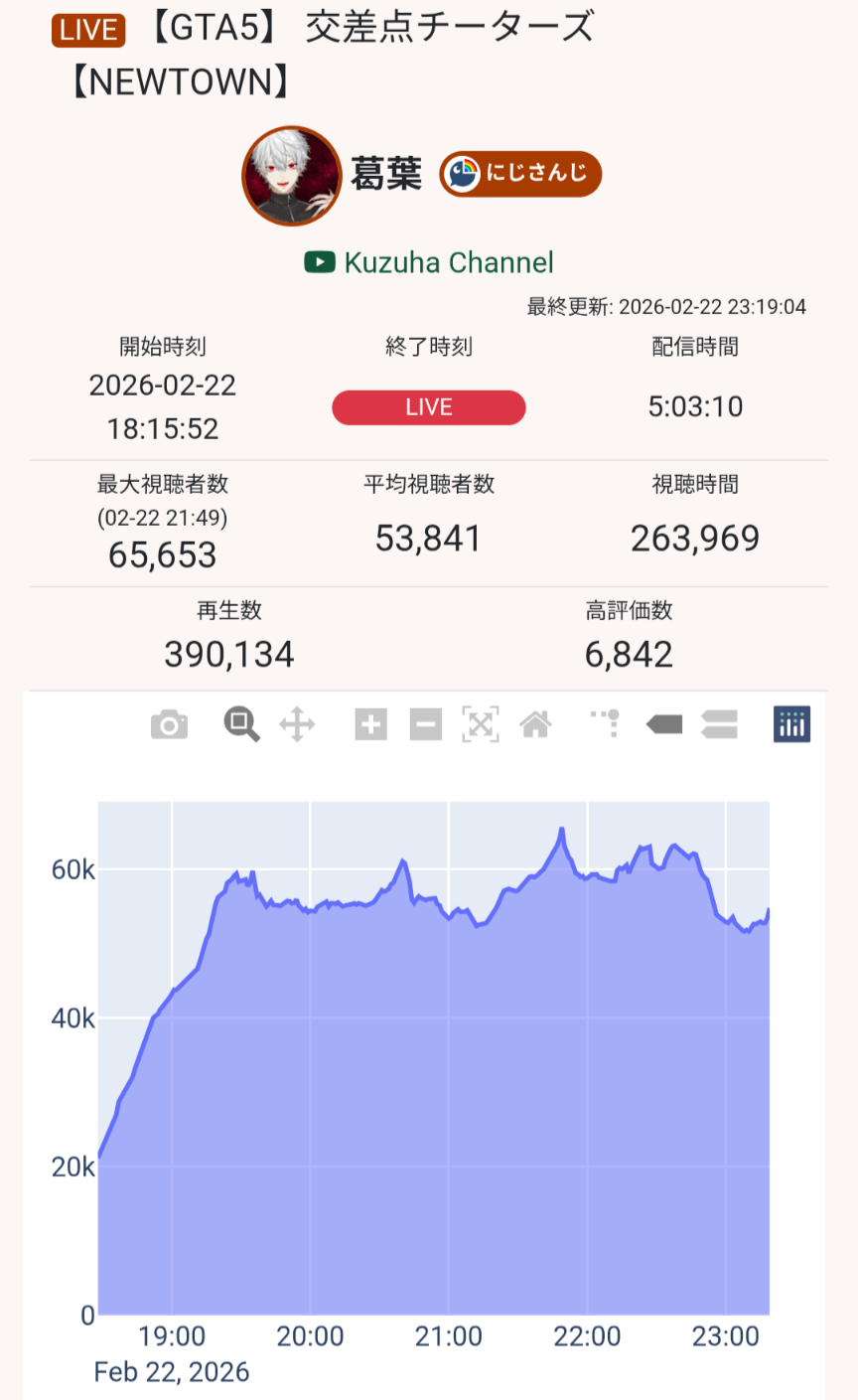Image resolution: width=858 pixels, height=1400 pixels.
Task: Reset chart axes with the home icon
Action: coord(535,724)
